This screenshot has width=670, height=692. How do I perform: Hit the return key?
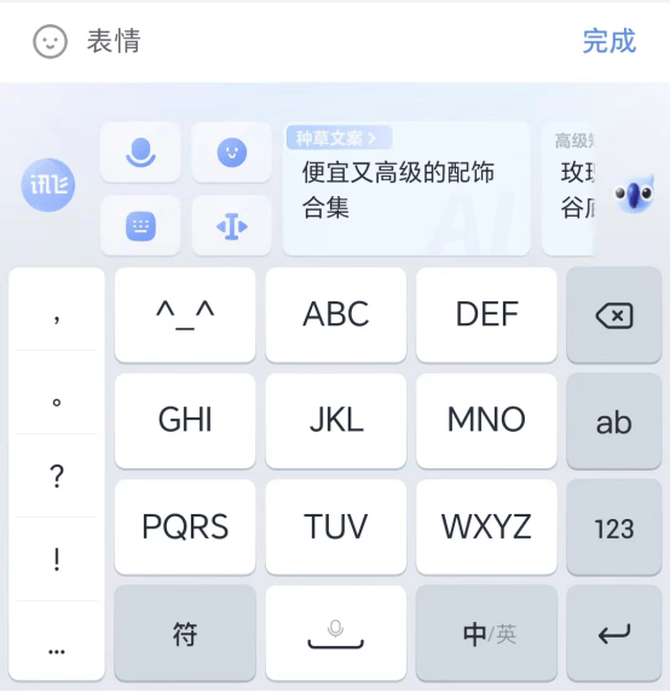click(613, 634)
